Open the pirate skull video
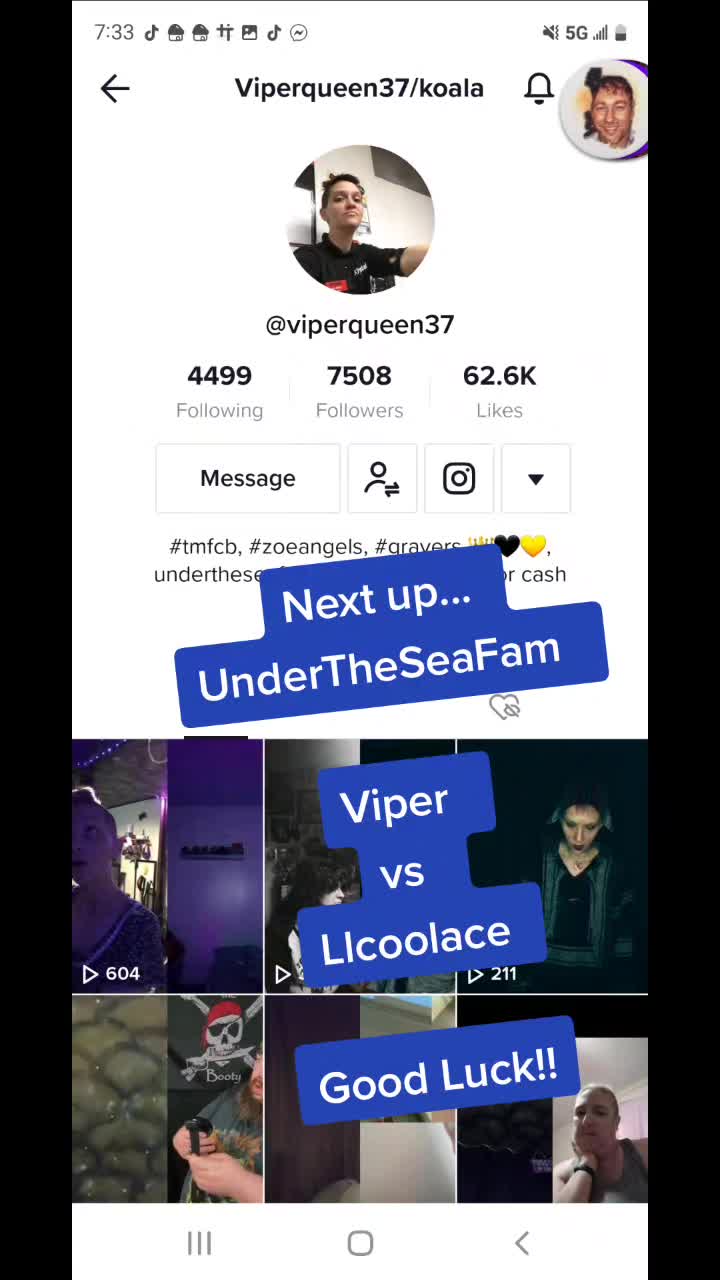This screenshot has width=720, height=1280. coord(167,1098)
